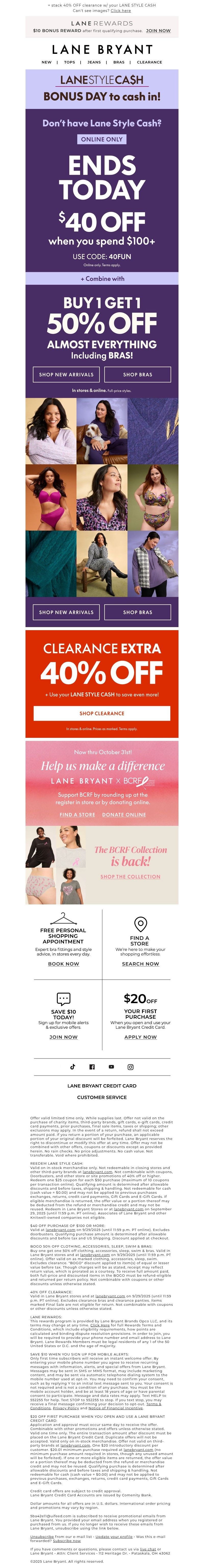This screenshot has height=1568, width=204.
Task: Open FIND A STORE link for BCRF
Action: pos(77,814)
